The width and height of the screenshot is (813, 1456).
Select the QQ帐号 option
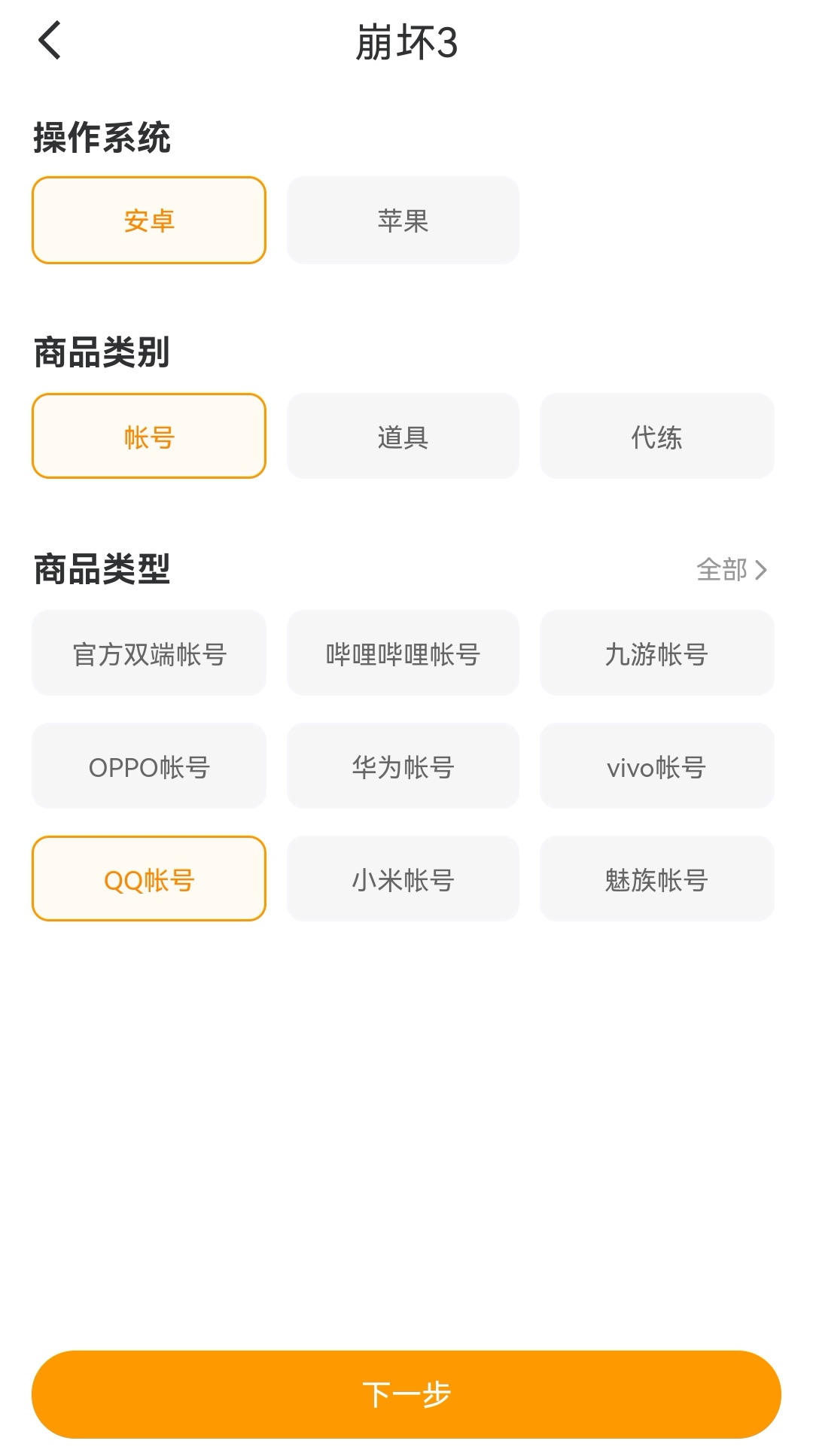(149, 879)
